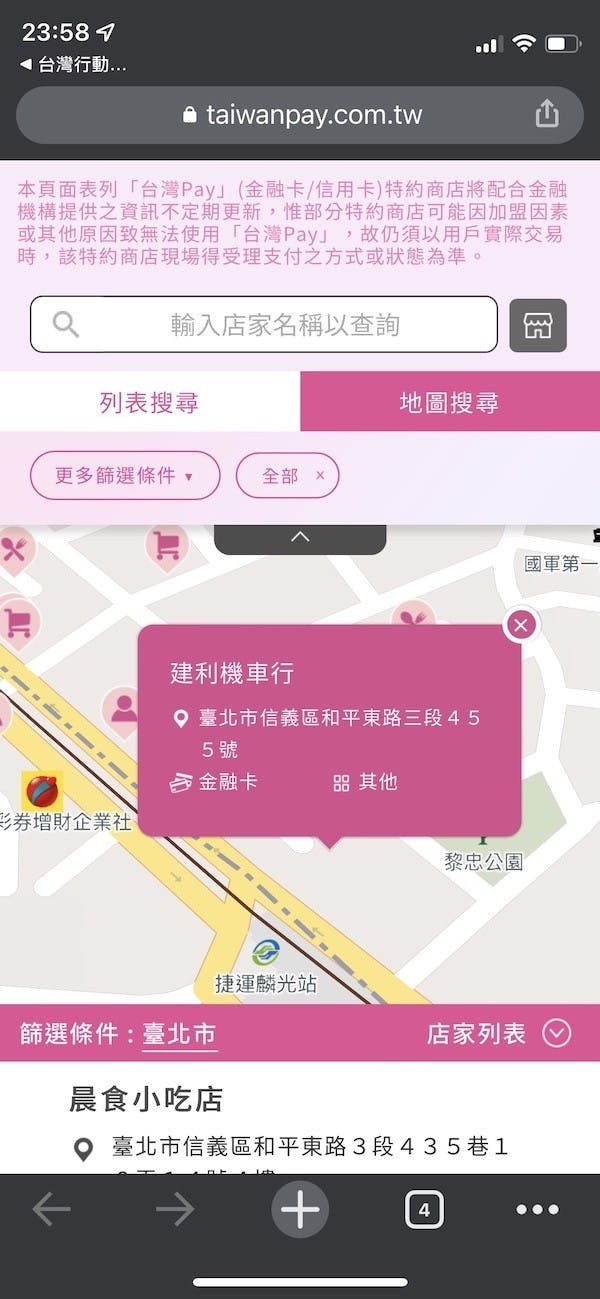600x1299 pixels.
Task: Open the tab switcher showing 4
Action: click(424, 1211)
